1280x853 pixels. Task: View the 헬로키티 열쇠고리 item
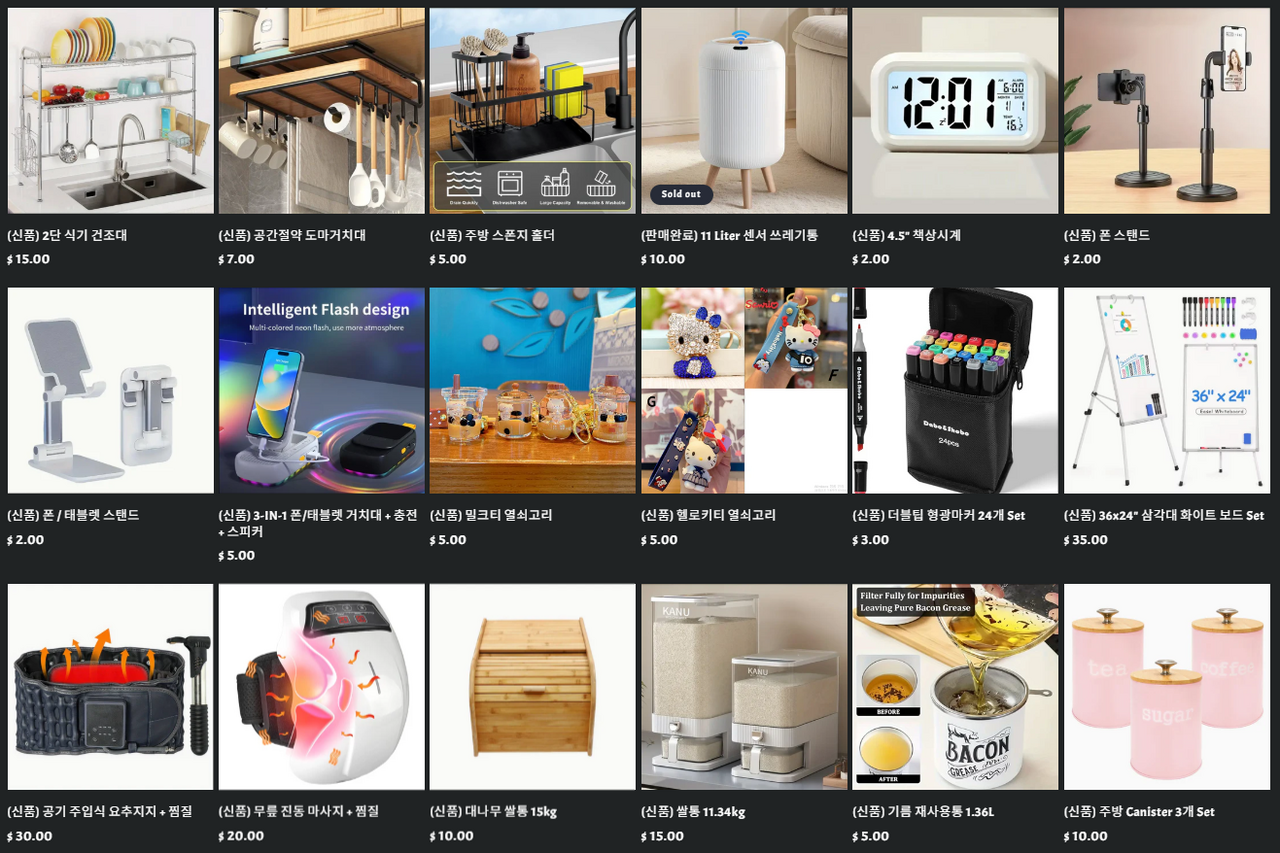pos(744,391)
